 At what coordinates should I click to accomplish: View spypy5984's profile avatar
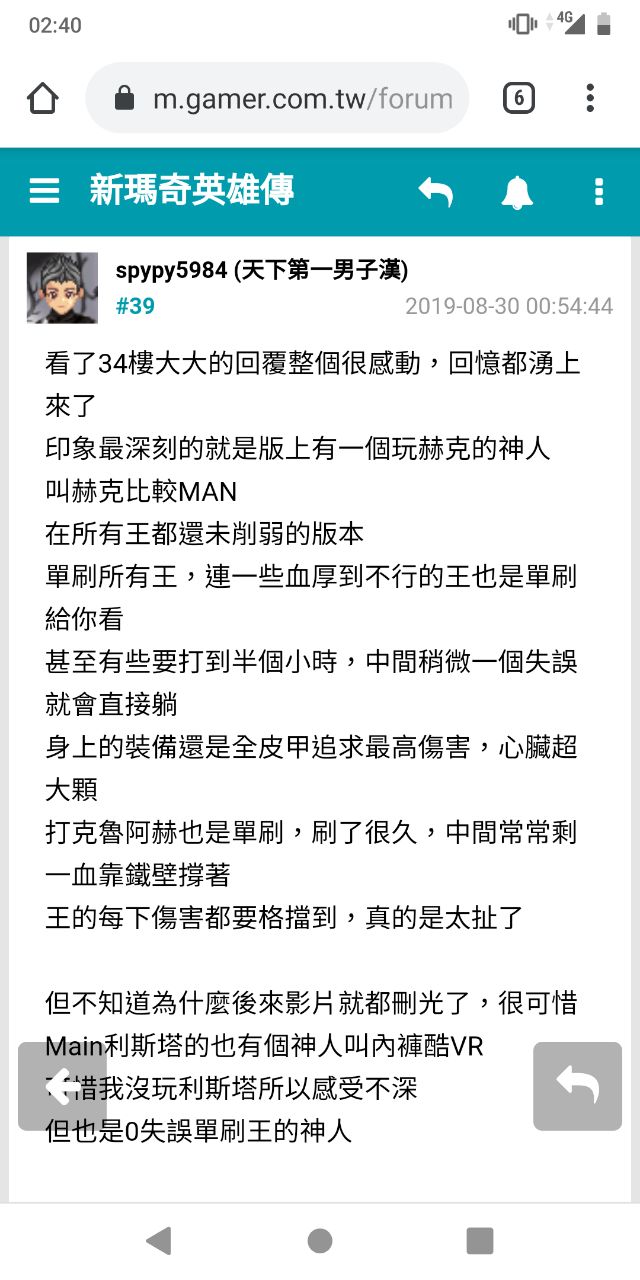(x=62, y=288)
